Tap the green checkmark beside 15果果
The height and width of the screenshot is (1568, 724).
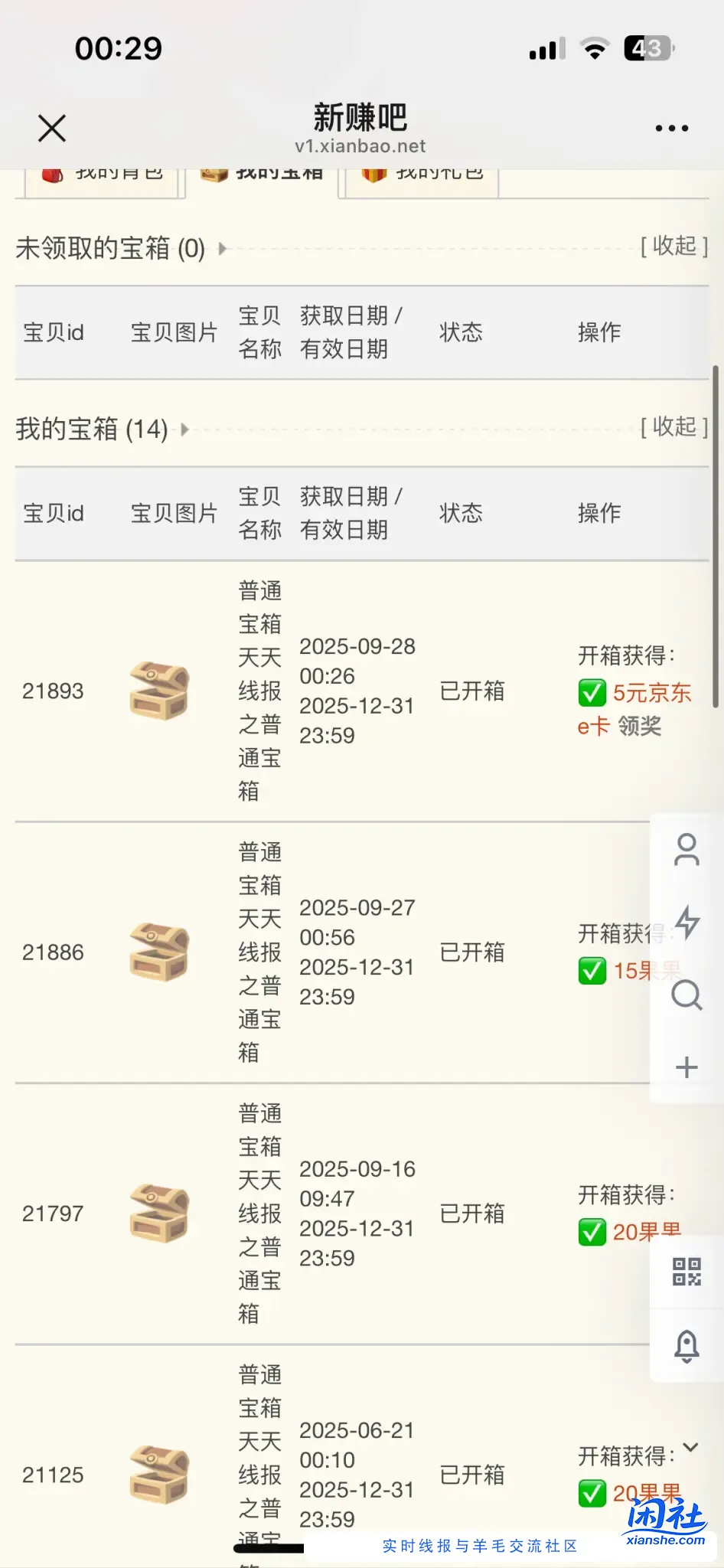pyautogui.click(x=591, y=971)
